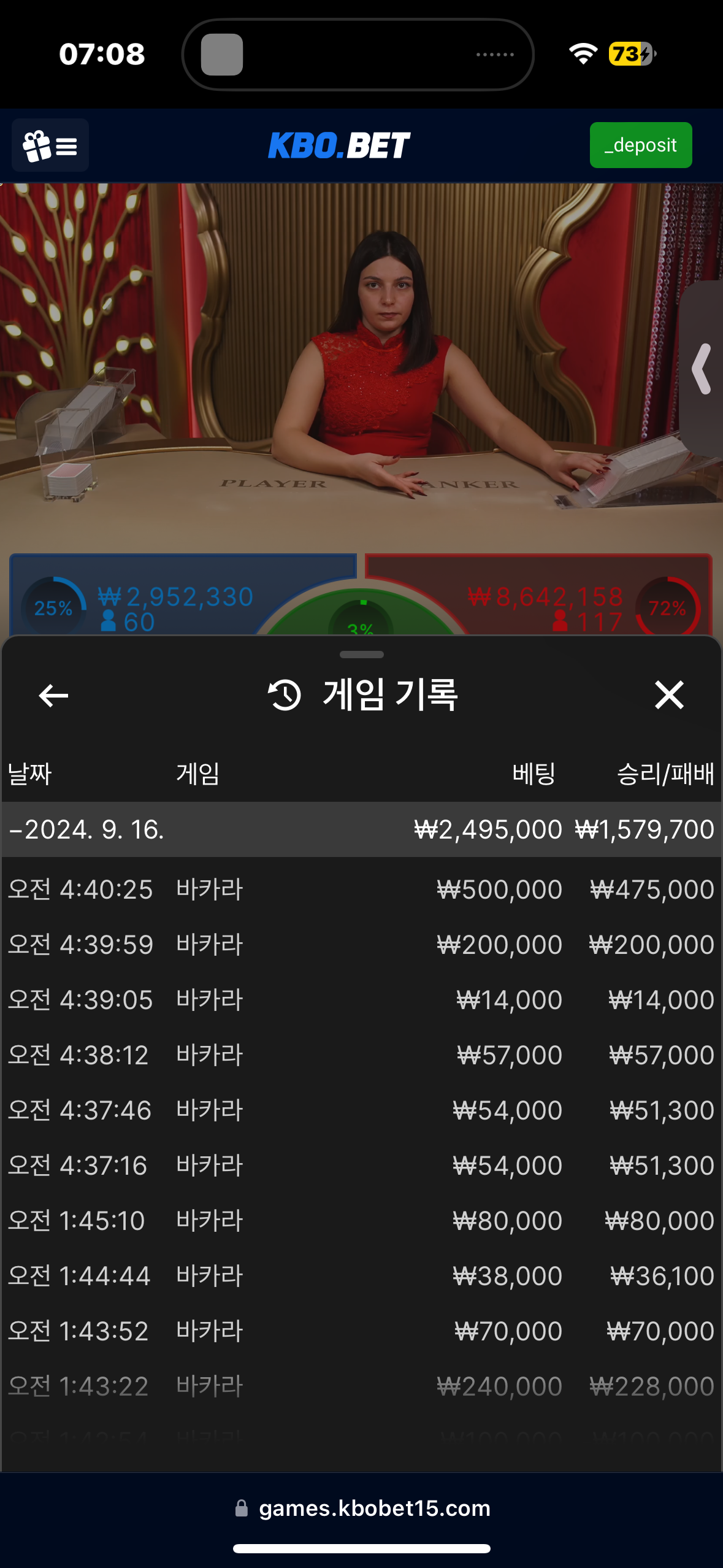Collapse the 2024. 9. 16. date group
This screenshot has height=1568, width=723.
coord(86,829)
